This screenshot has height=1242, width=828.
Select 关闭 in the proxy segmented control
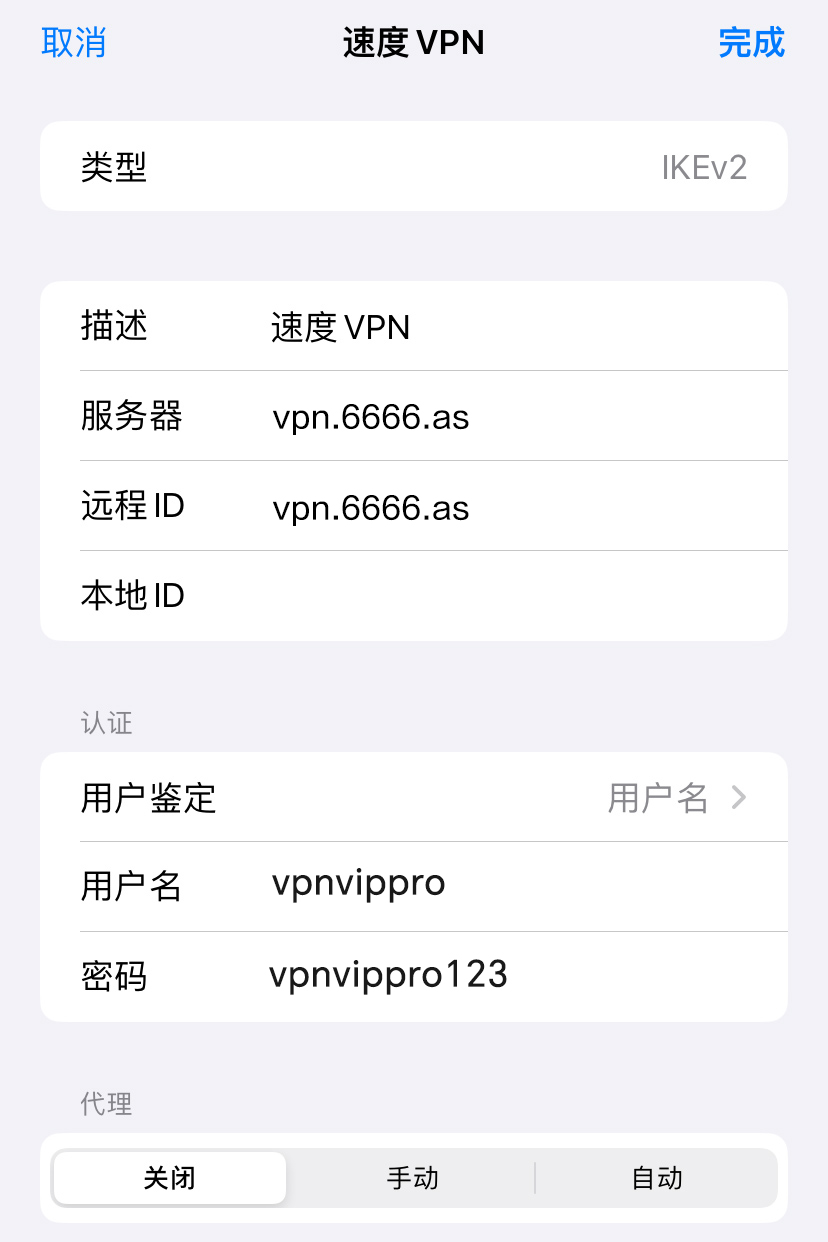point(169,1178)
